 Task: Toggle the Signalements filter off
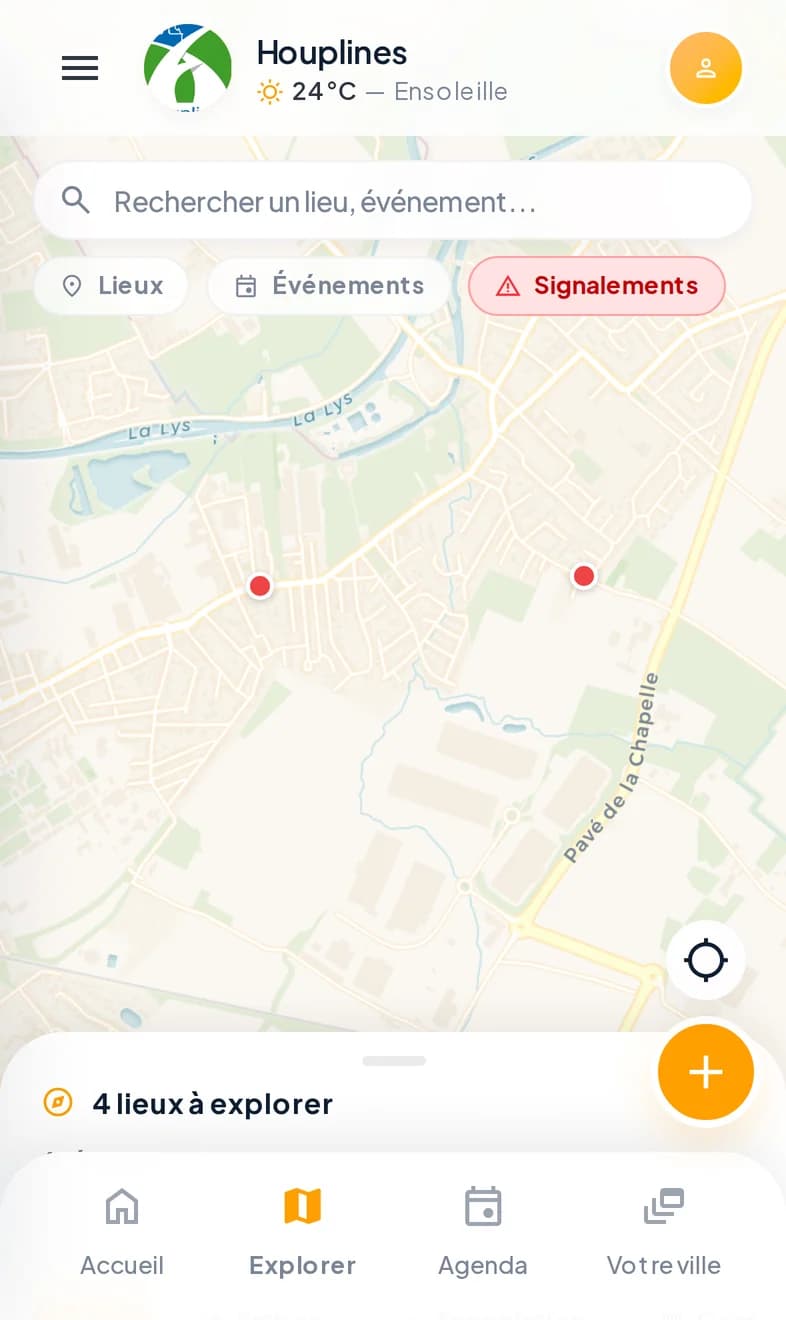(596, 286)
